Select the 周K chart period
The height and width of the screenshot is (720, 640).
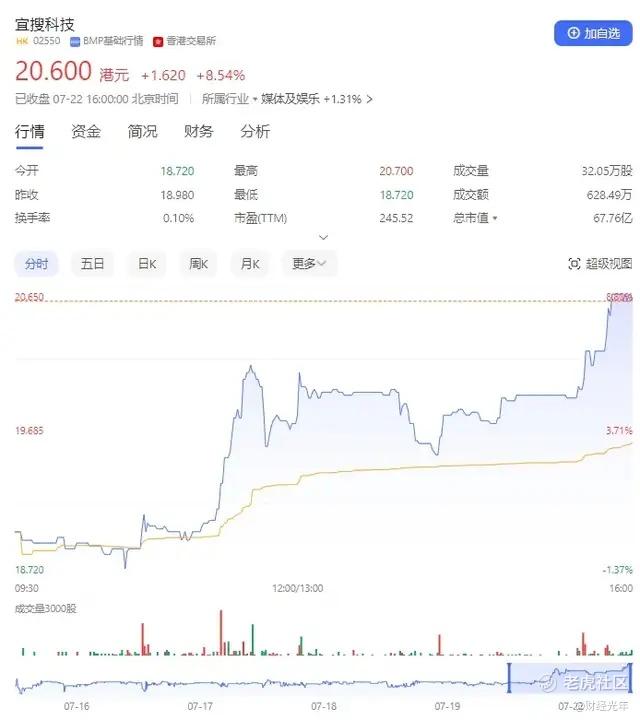click(x=198, y=264)
